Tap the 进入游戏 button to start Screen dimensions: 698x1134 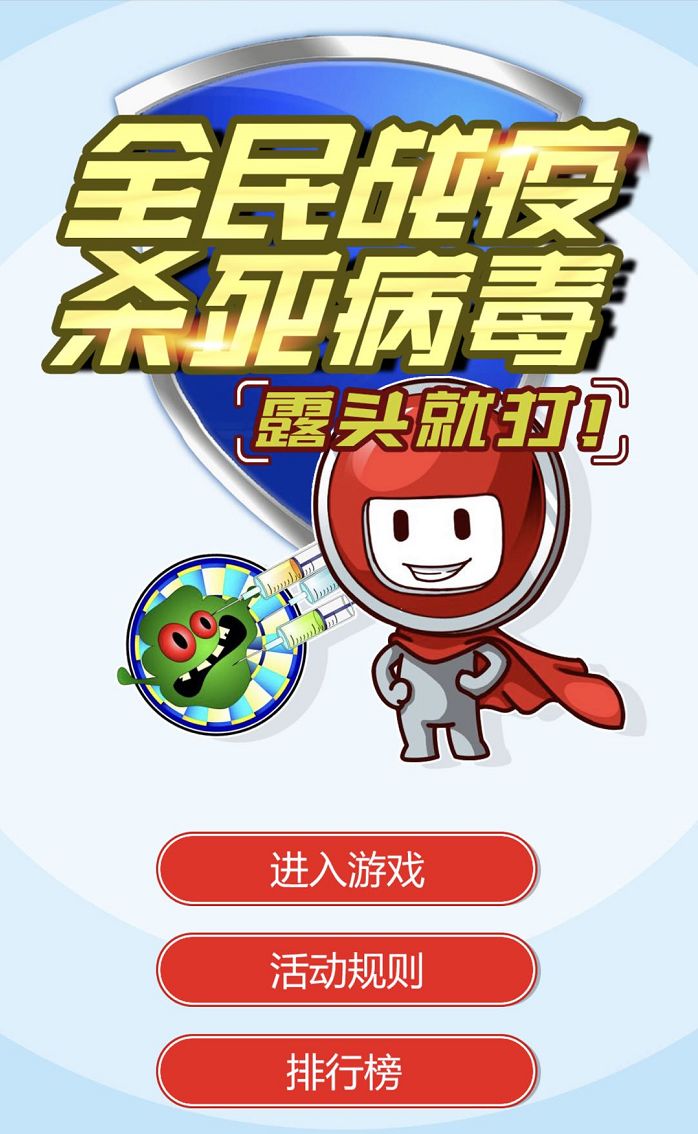346,869
